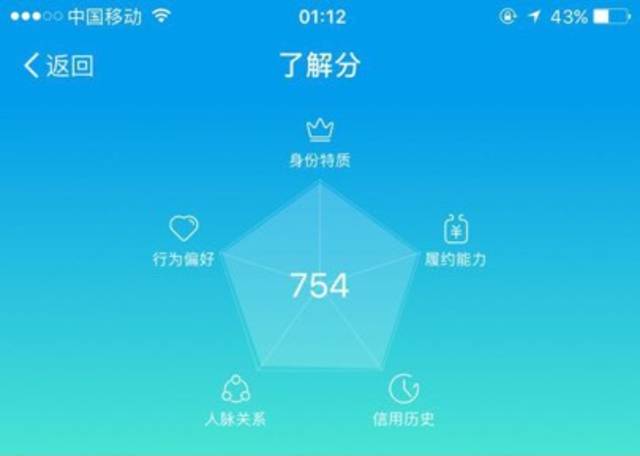Go back using the 返回 button
The image size is (640, 456).
click(58, 67)
